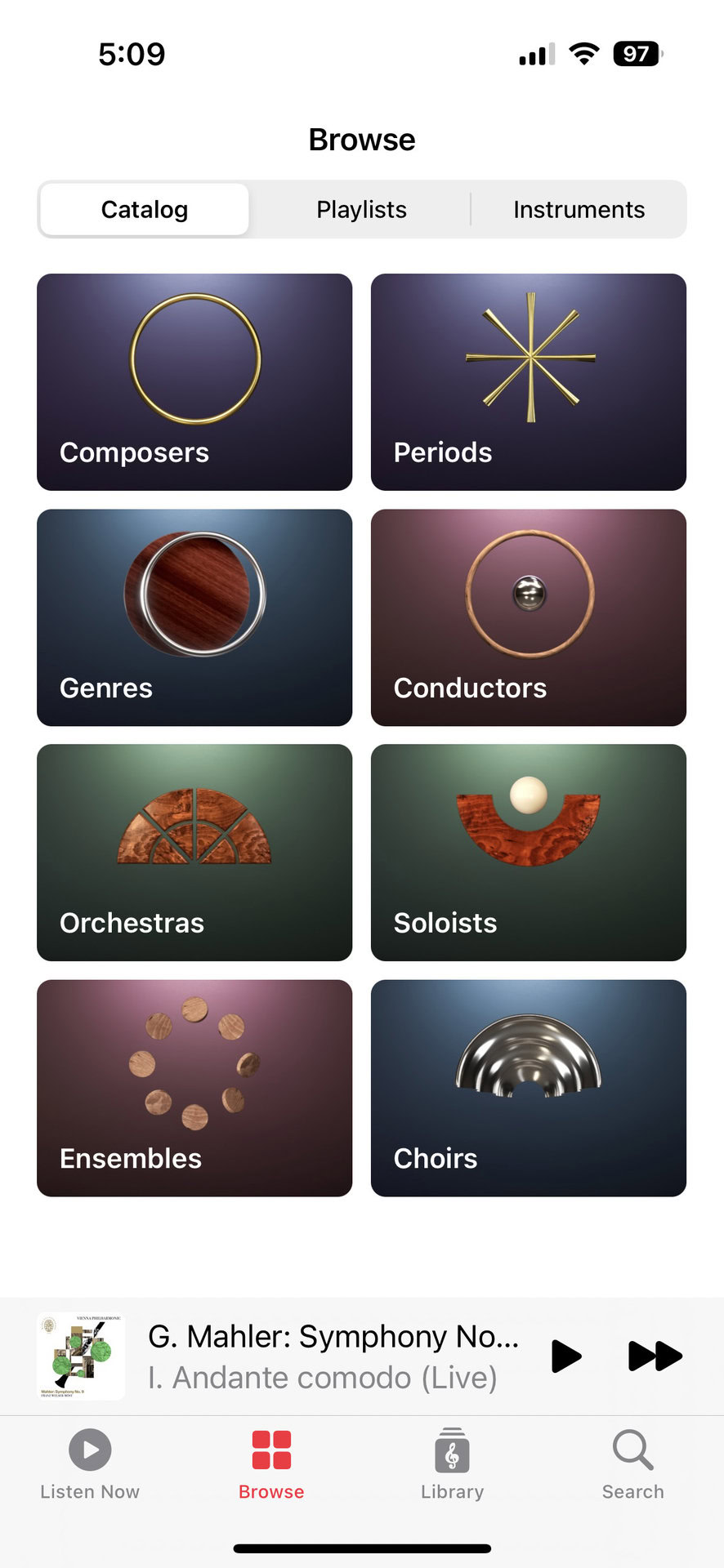Switch to the Instruments segment

579,210
